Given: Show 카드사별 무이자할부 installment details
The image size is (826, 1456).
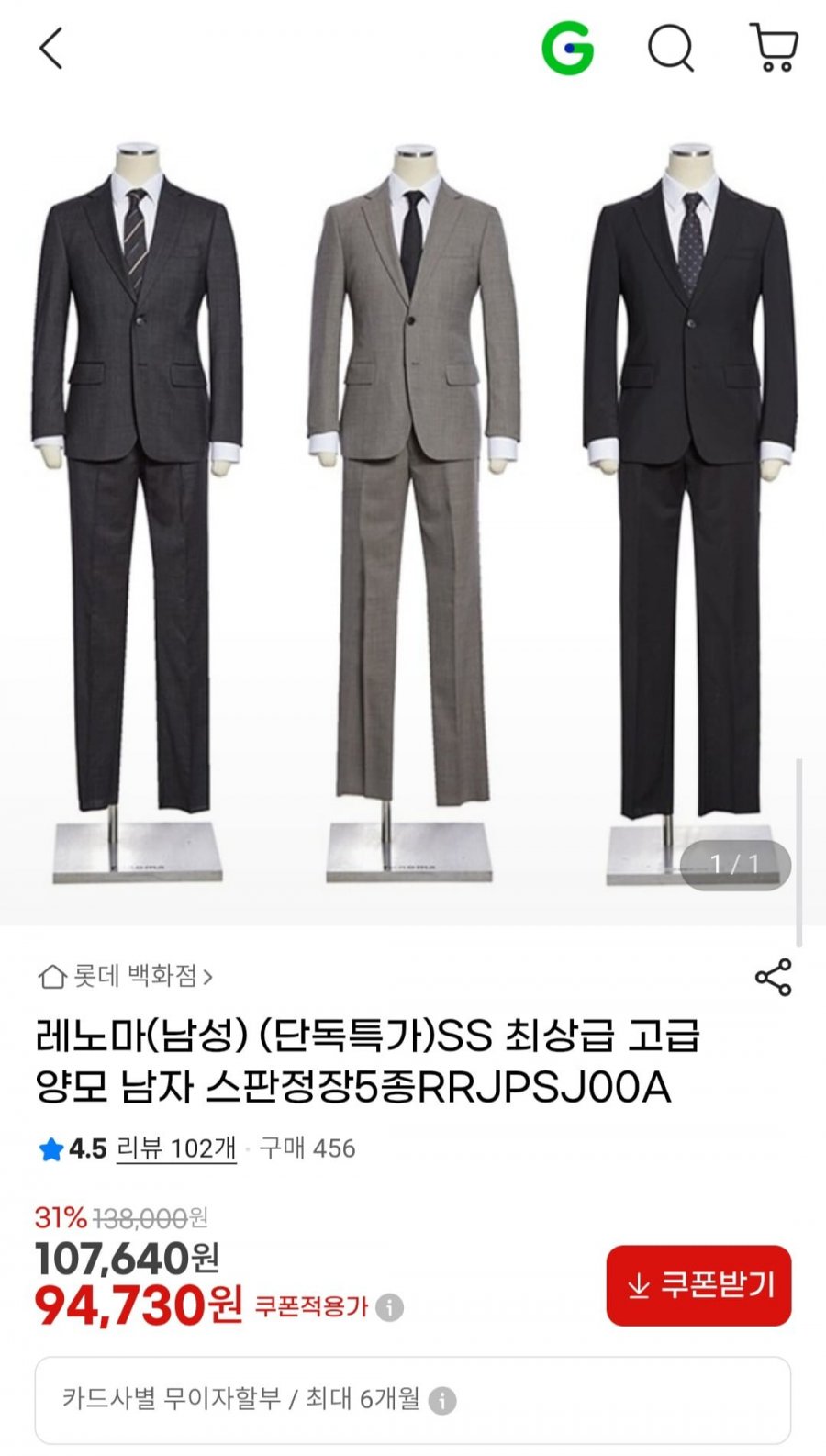Looking at the screenshot, I should [413, 1400].
